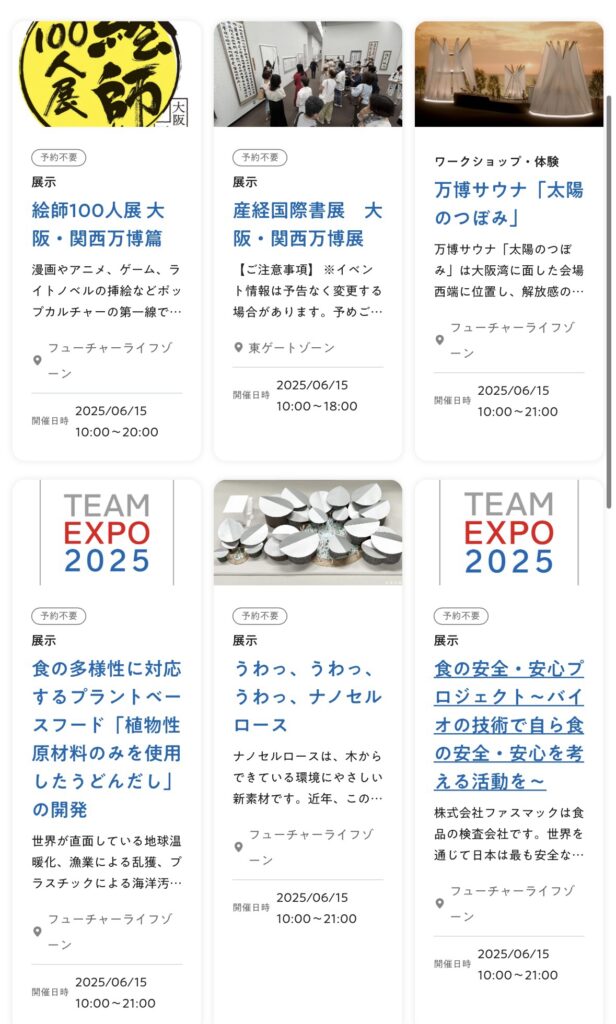Tap the calligraphy exhibition hall photo

pyautogui.click(x=308, y=74)
